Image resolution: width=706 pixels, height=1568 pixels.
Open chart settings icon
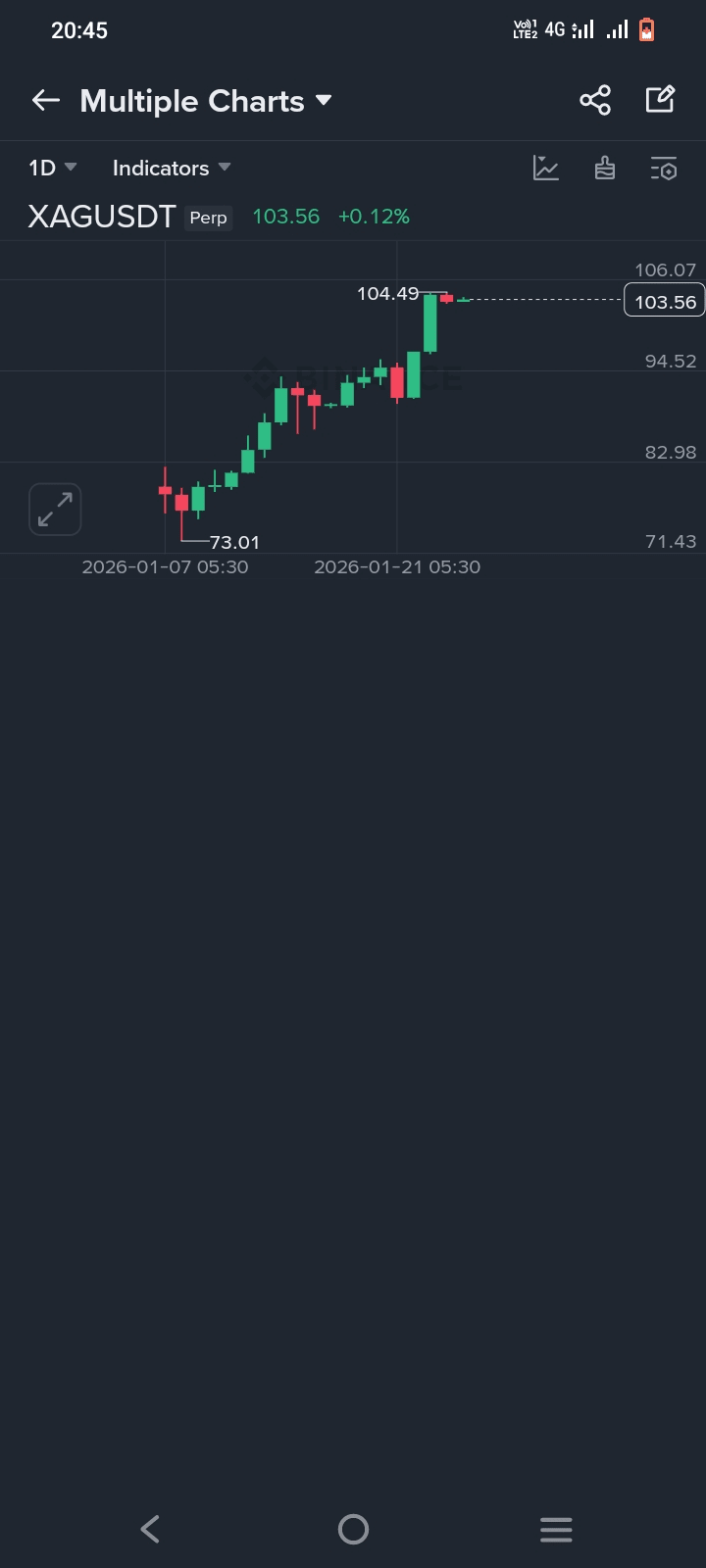pyautogui.click(x=664, y=169)
